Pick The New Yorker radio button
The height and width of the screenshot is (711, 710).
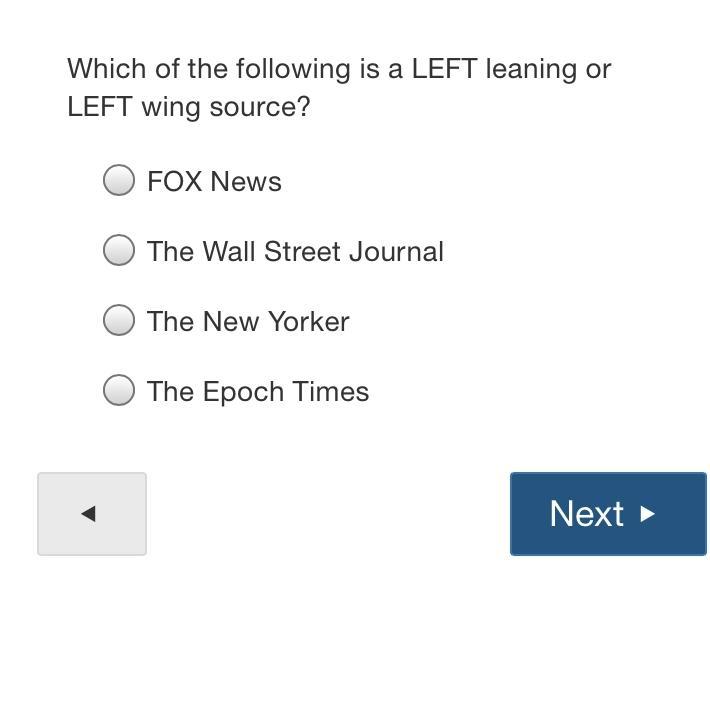point(119,320)
